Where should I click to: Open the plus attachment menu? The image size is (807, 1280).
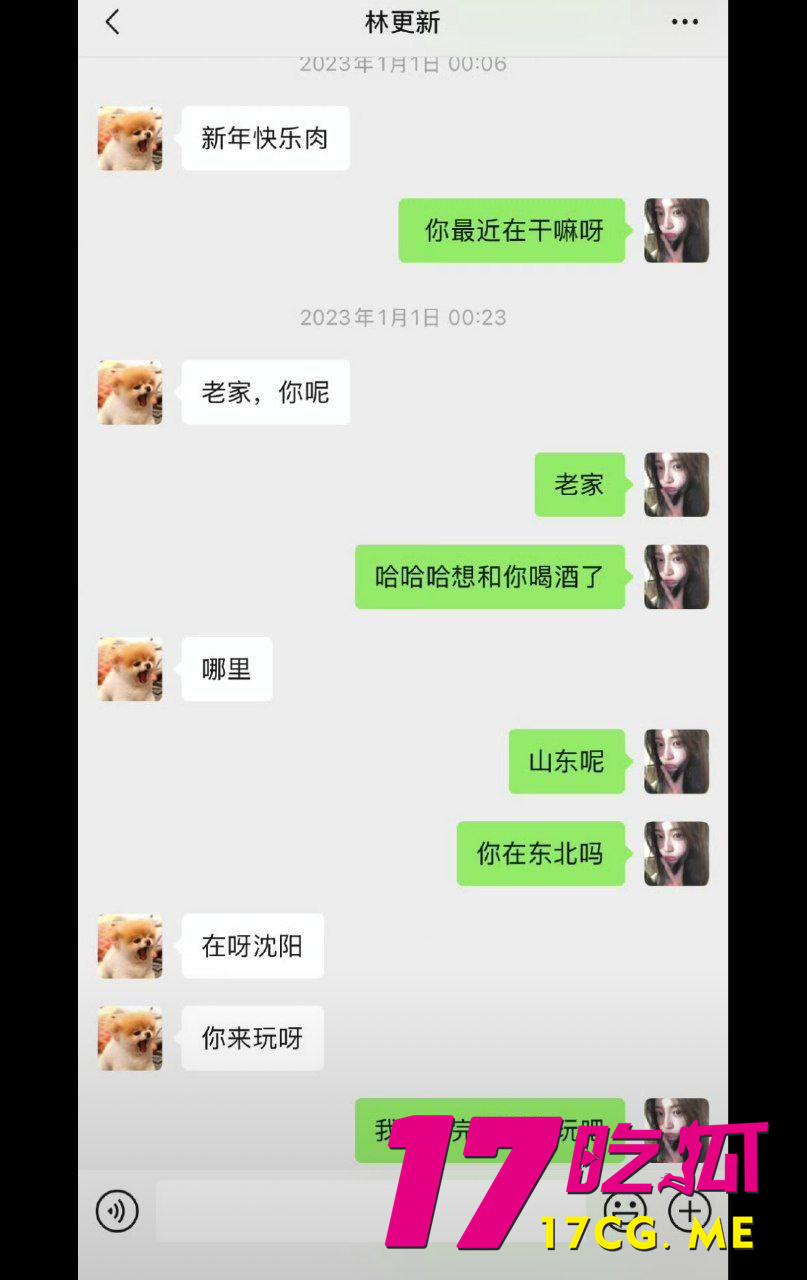[x=690, y=1210]
